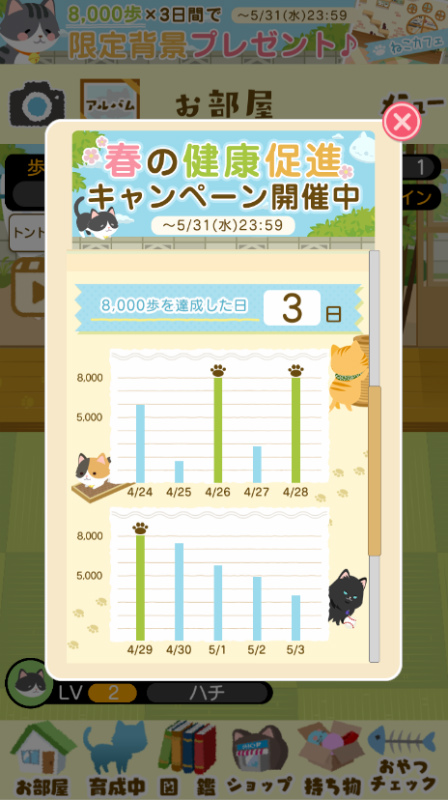448x800 pixels.
Task: Open the お部屋 tab in bottom bar
Action: 43,759
